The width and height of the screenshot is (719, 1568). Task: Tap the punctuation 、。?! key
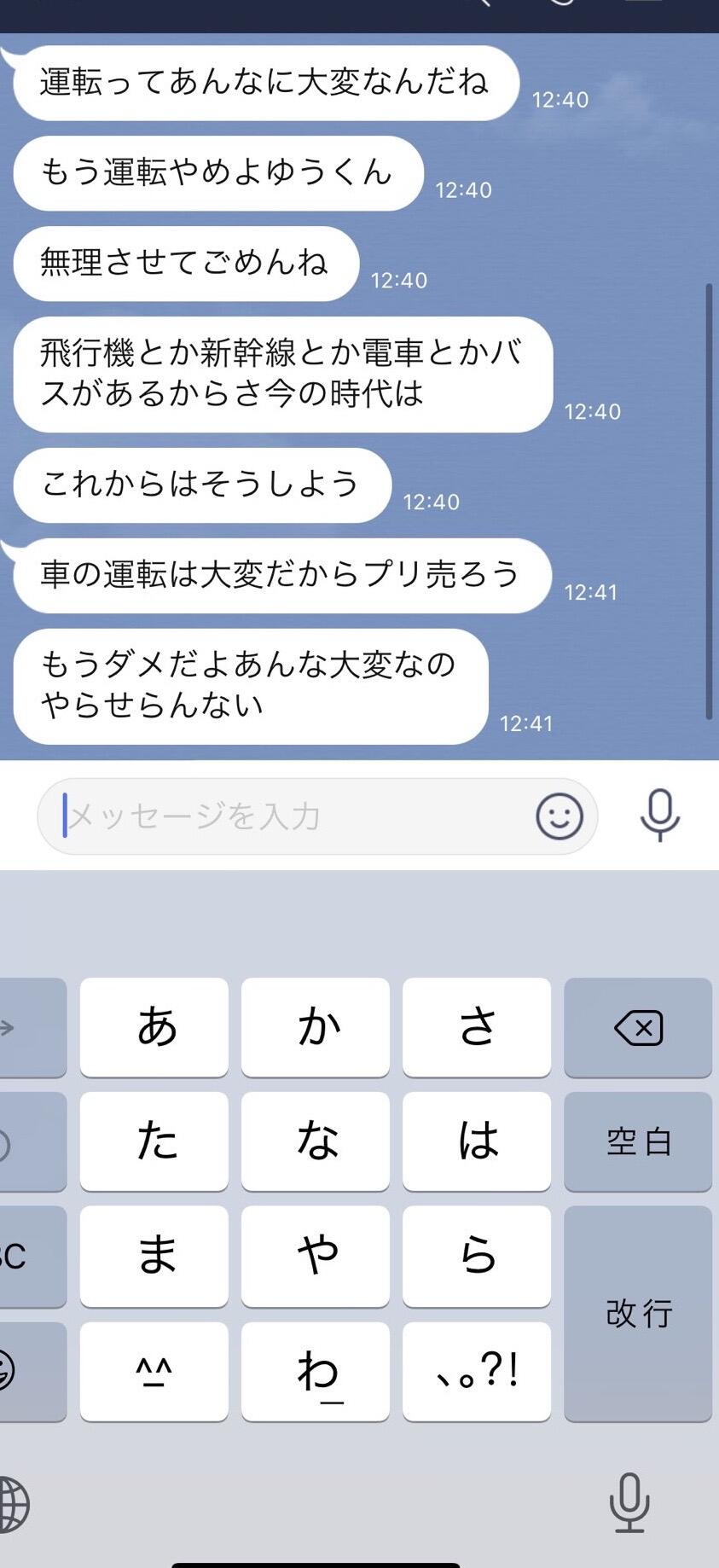tap(477, 1372)
